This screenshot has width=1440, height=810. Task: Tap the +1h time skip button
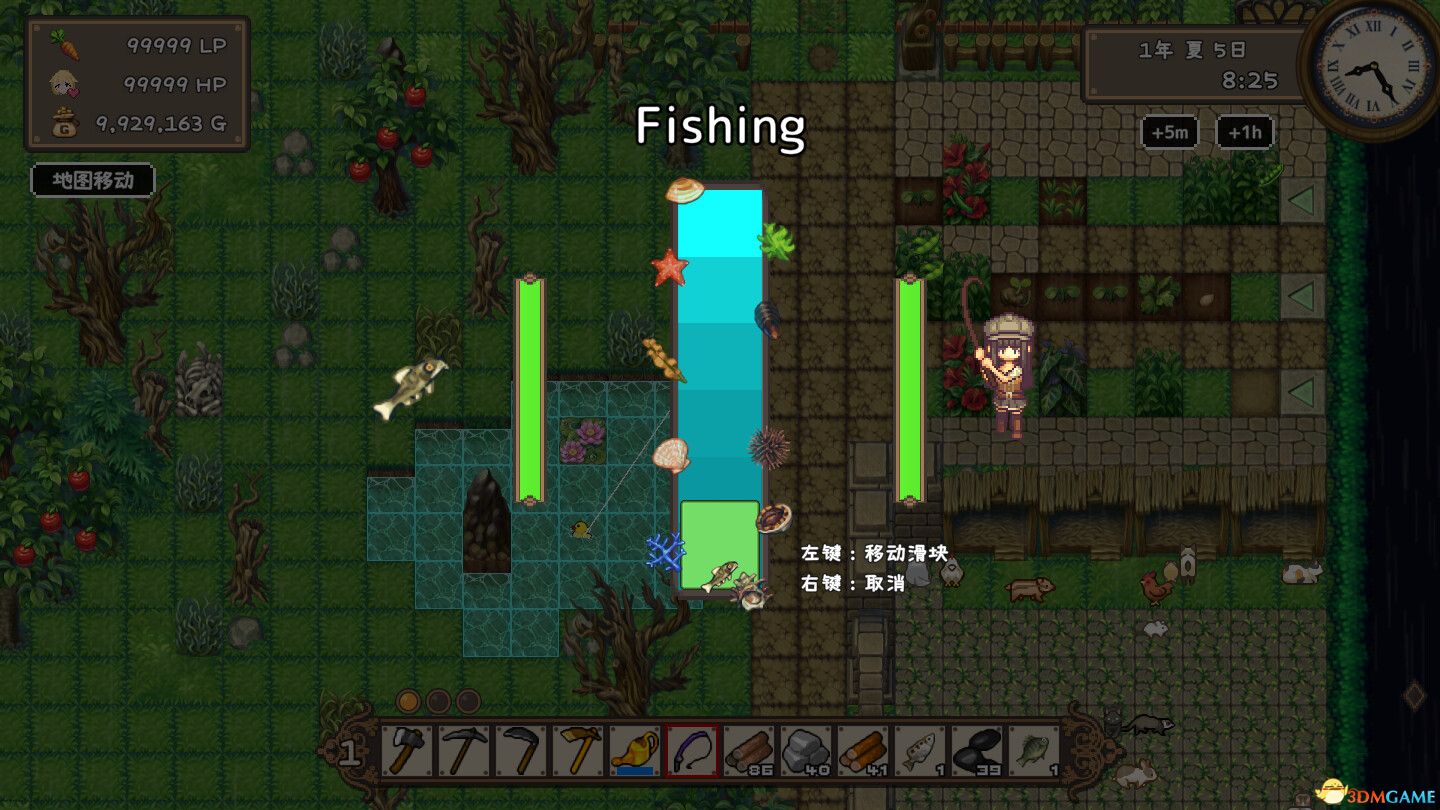tap(1244, 132)
